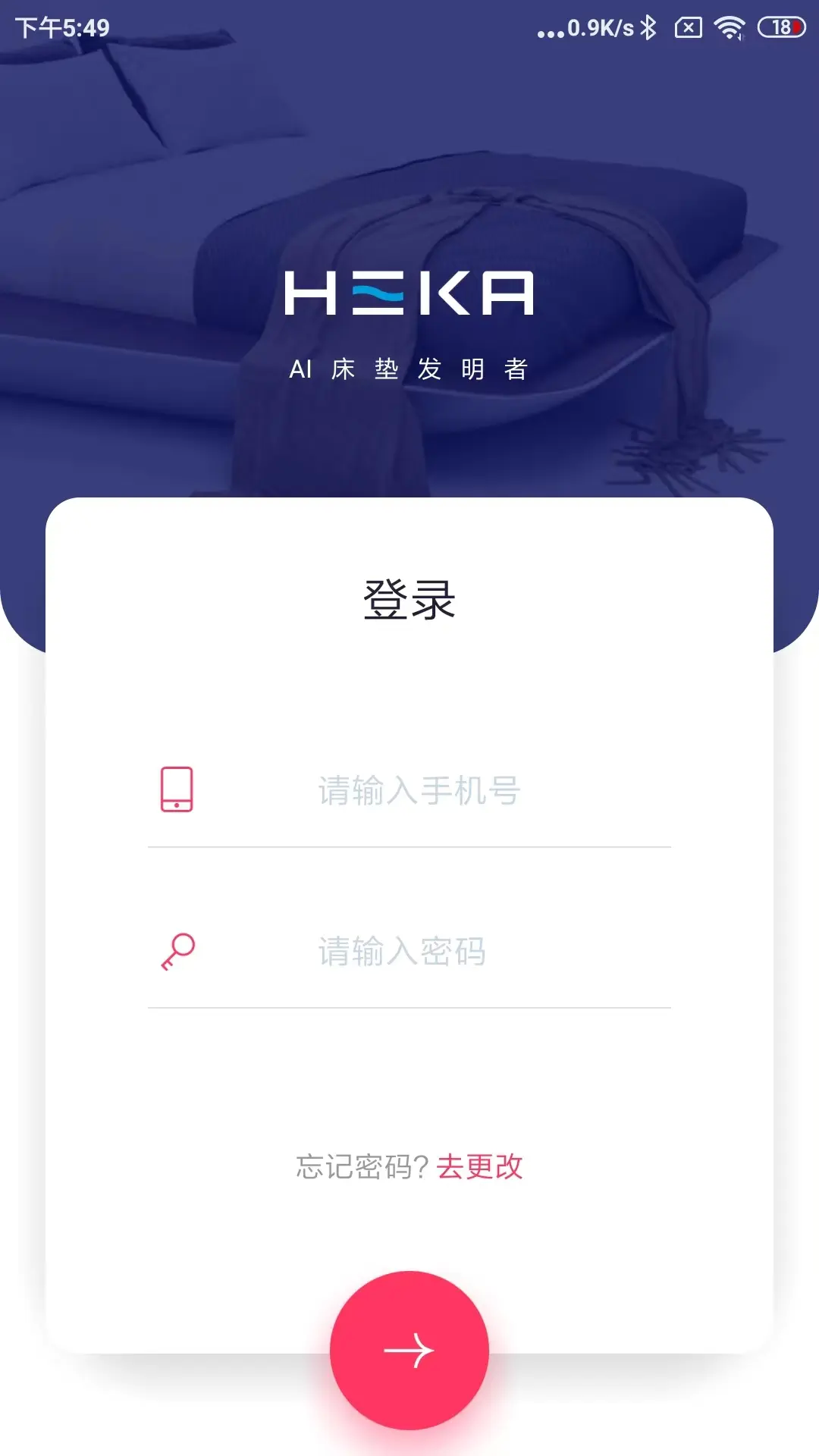Tap the 登录 login heading

[x=409, y=598]
